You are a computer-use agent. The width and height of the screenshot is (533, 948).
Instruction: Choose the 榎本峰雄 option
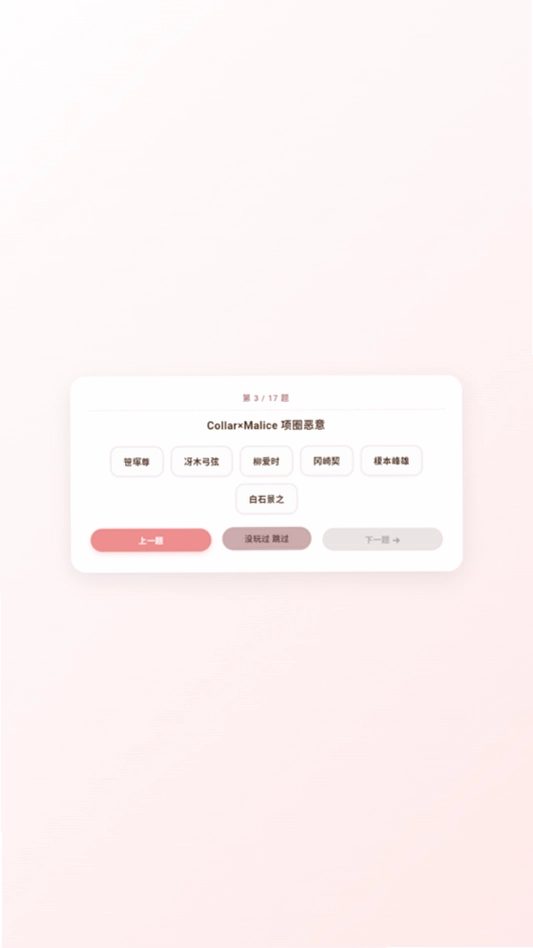pyautogui.click(x=391, y=461)
